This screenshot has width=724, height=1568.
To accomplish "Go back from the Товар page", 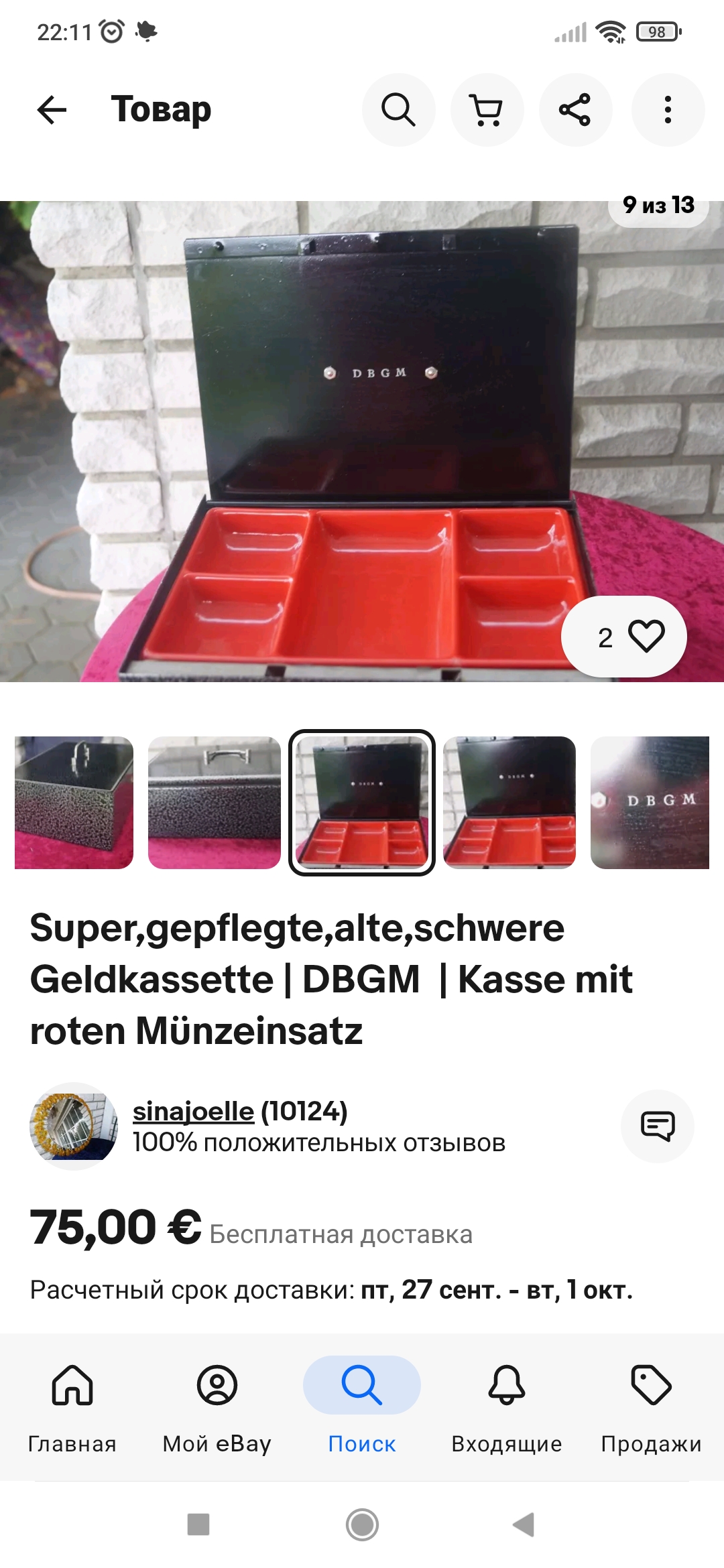I will click(x=52, y=110).
